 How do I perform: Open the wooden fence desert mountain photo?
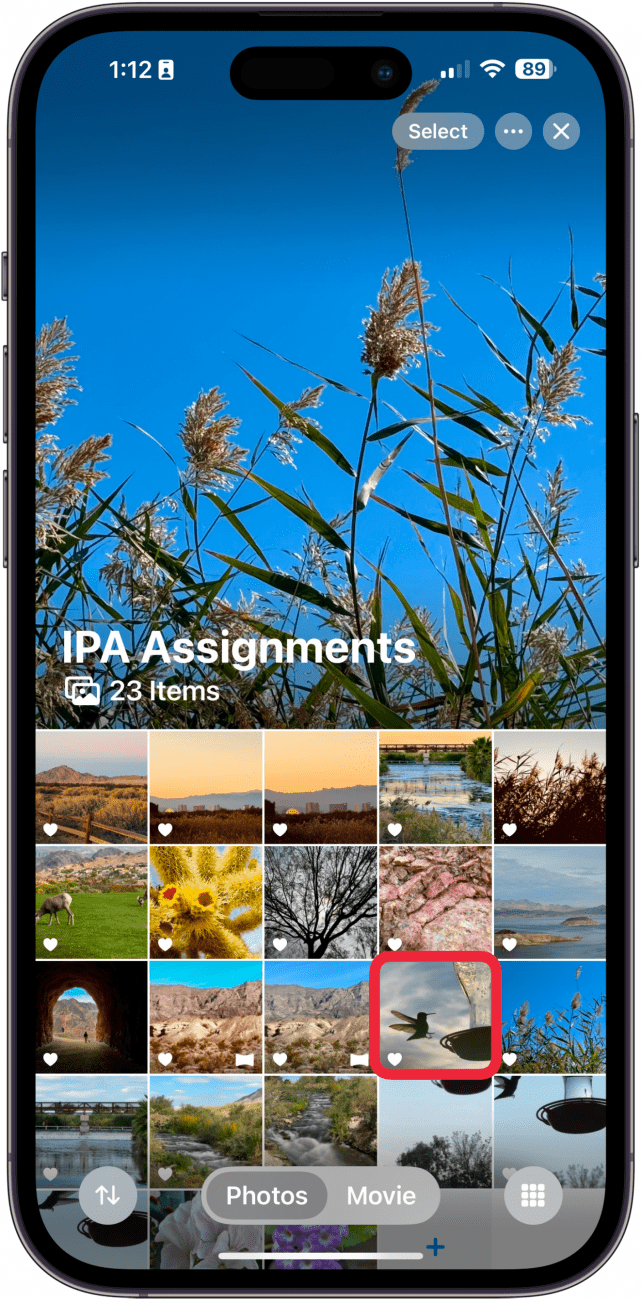click(x=91, y=786)
